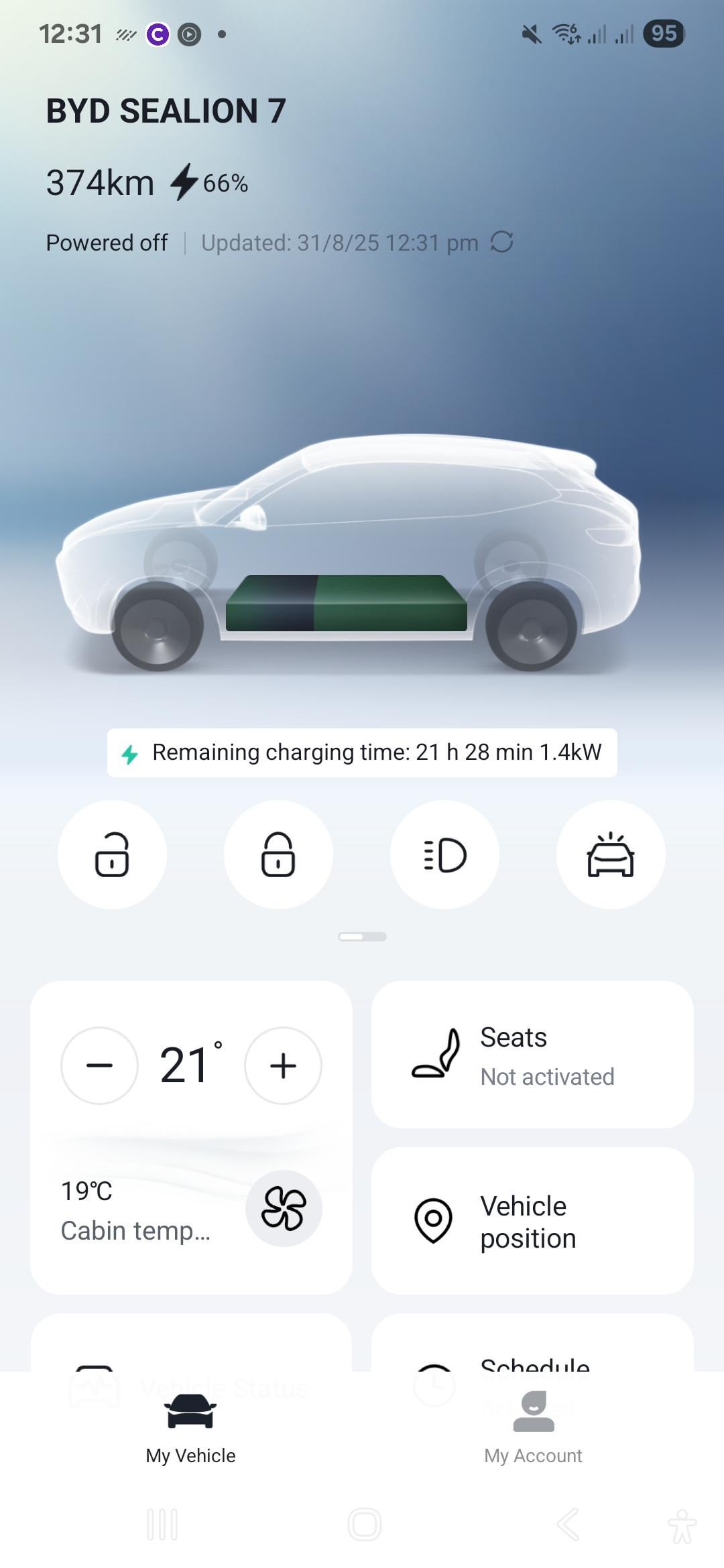Go back using the system back button
The image size is (724, 1568).
pos(568,1525)
